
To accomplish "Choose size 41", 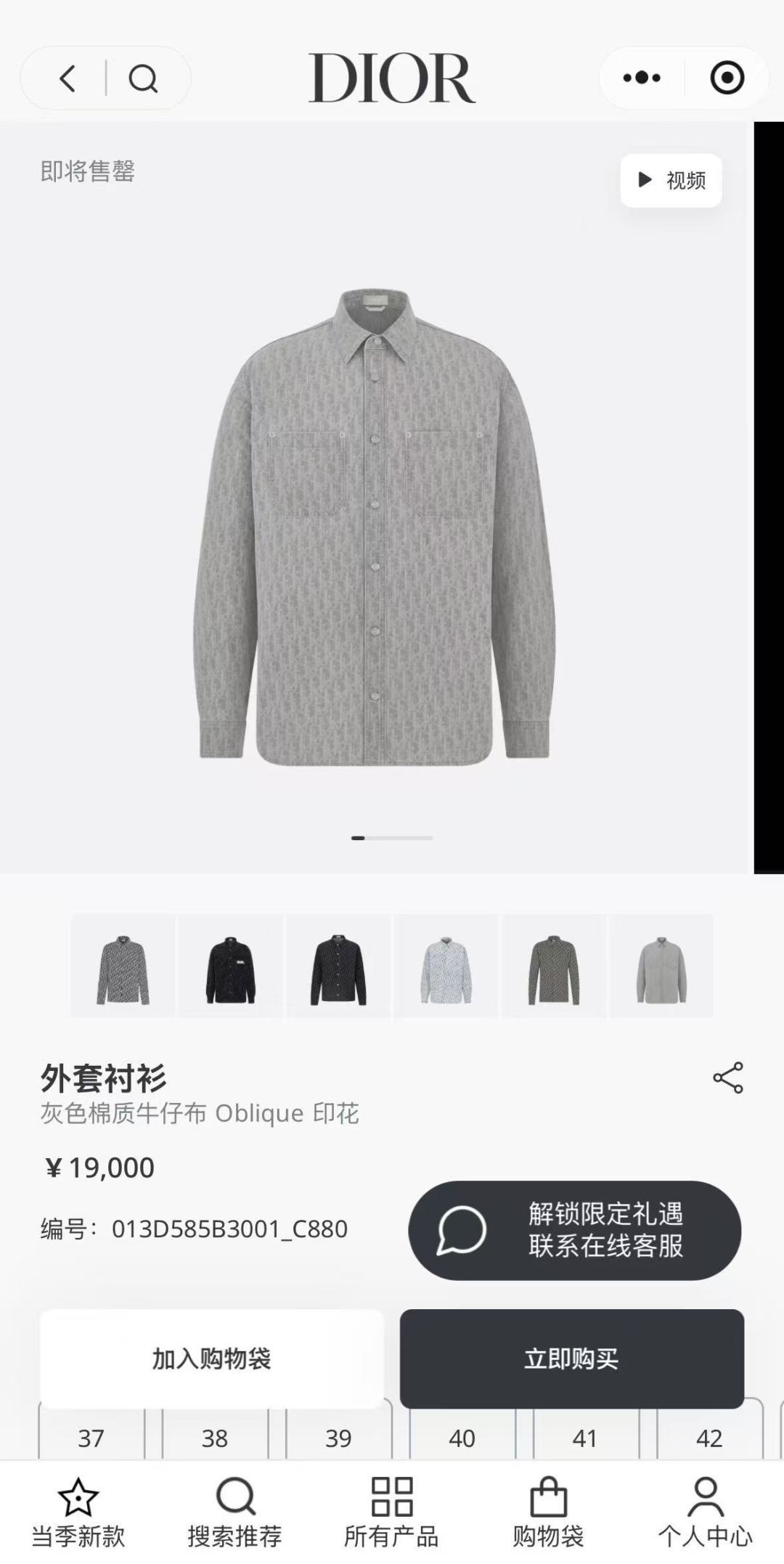I will [x=585, y=1437].
